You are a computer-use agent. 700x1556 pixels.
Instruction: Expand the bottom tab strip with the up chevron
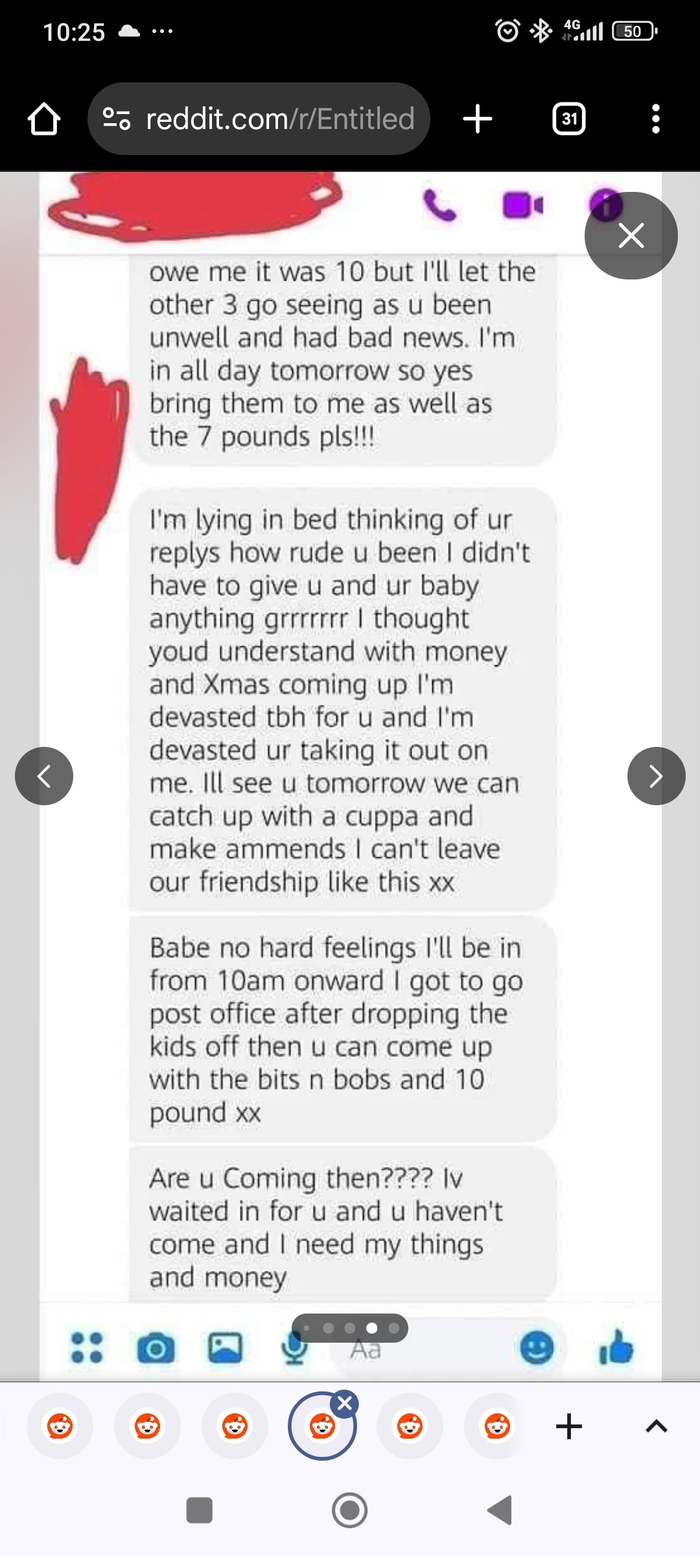656,1426
